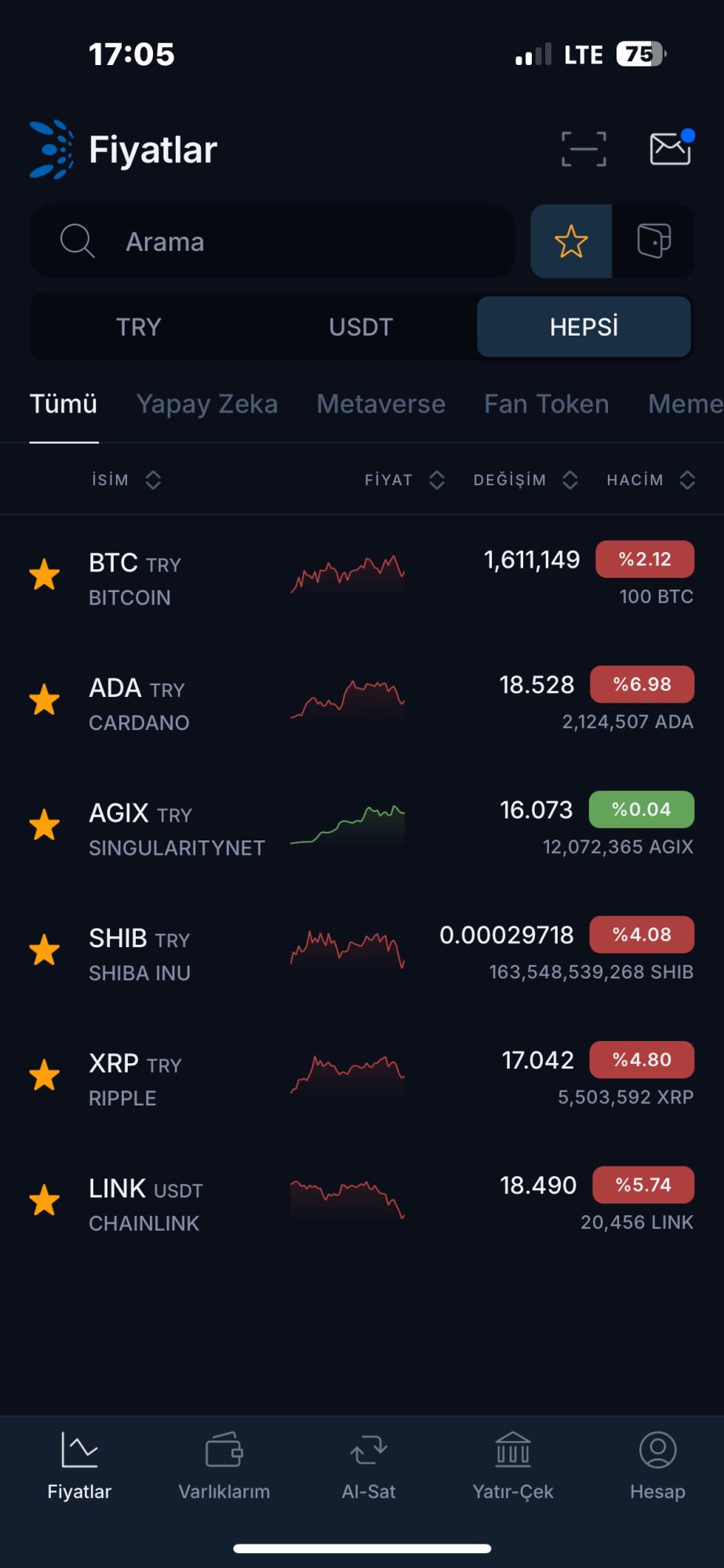Viewport: 724px width, 1568px height.
Task: Open Al-Sat trading icon in bottom bar
Action: coord(368,1460)
